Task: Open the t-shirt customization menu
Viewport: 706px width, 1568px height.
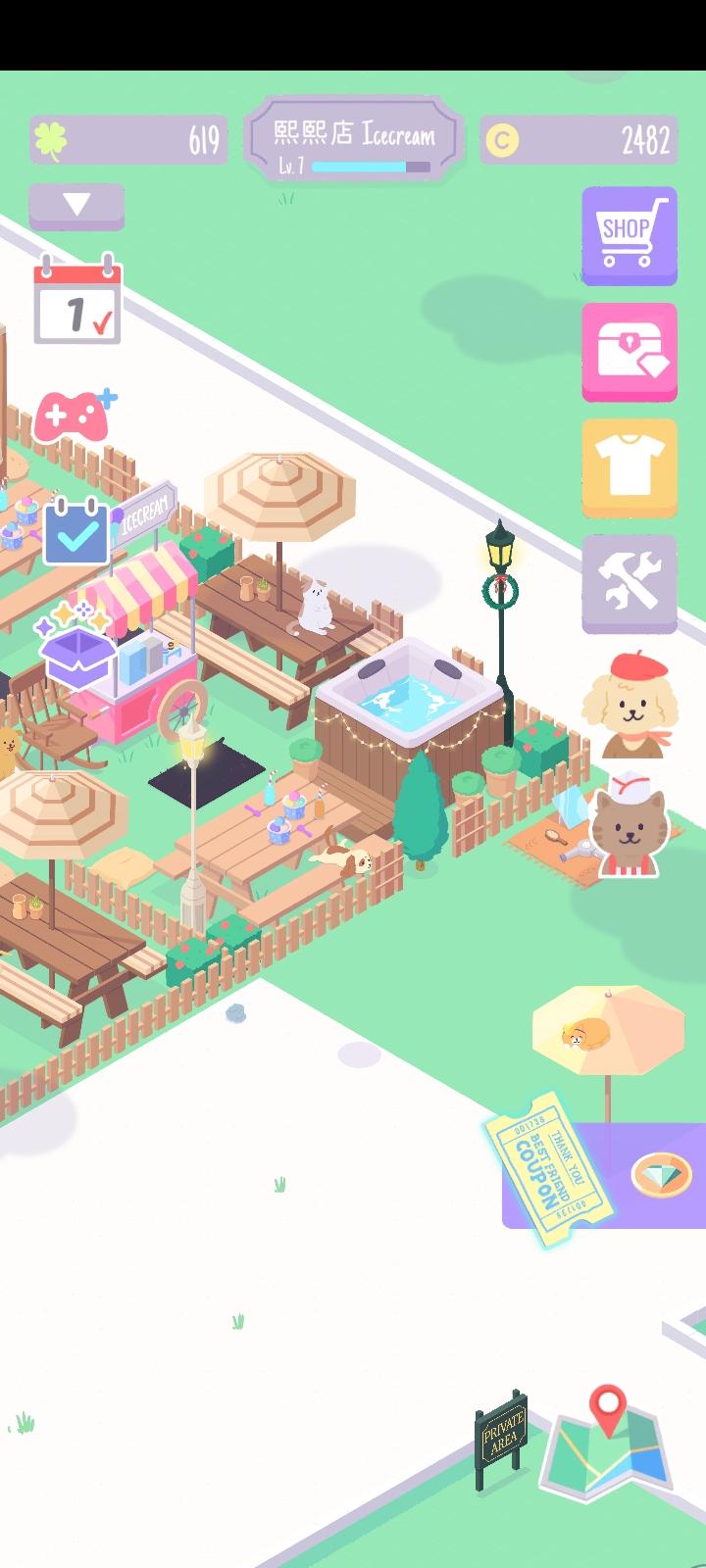Action: tap(628, 466)
